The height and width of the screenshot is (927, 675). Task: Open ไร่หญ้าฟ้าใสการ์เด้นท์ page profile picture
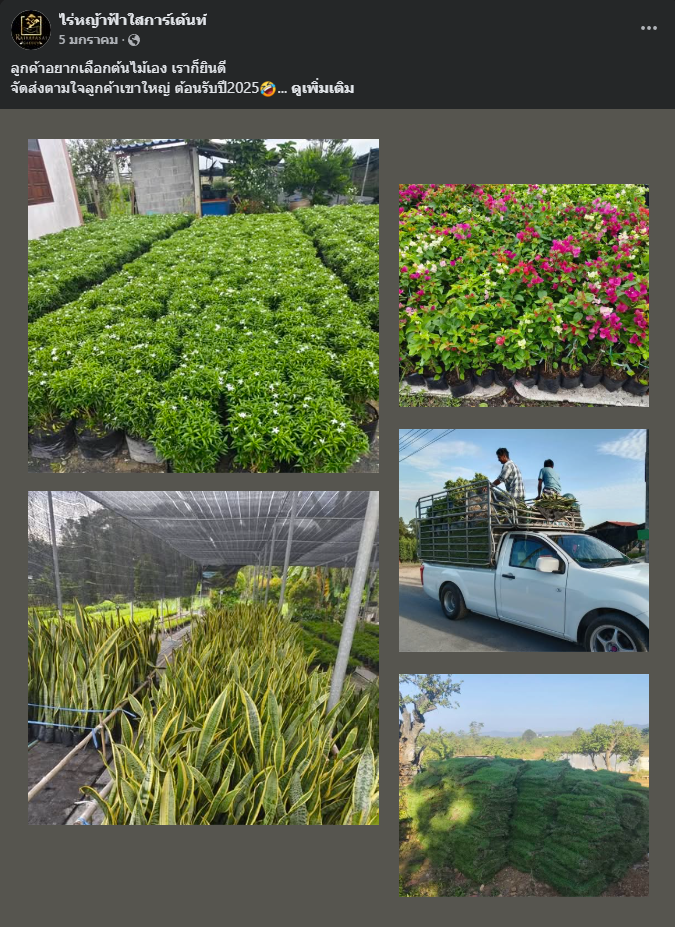[x=30, y=29]
